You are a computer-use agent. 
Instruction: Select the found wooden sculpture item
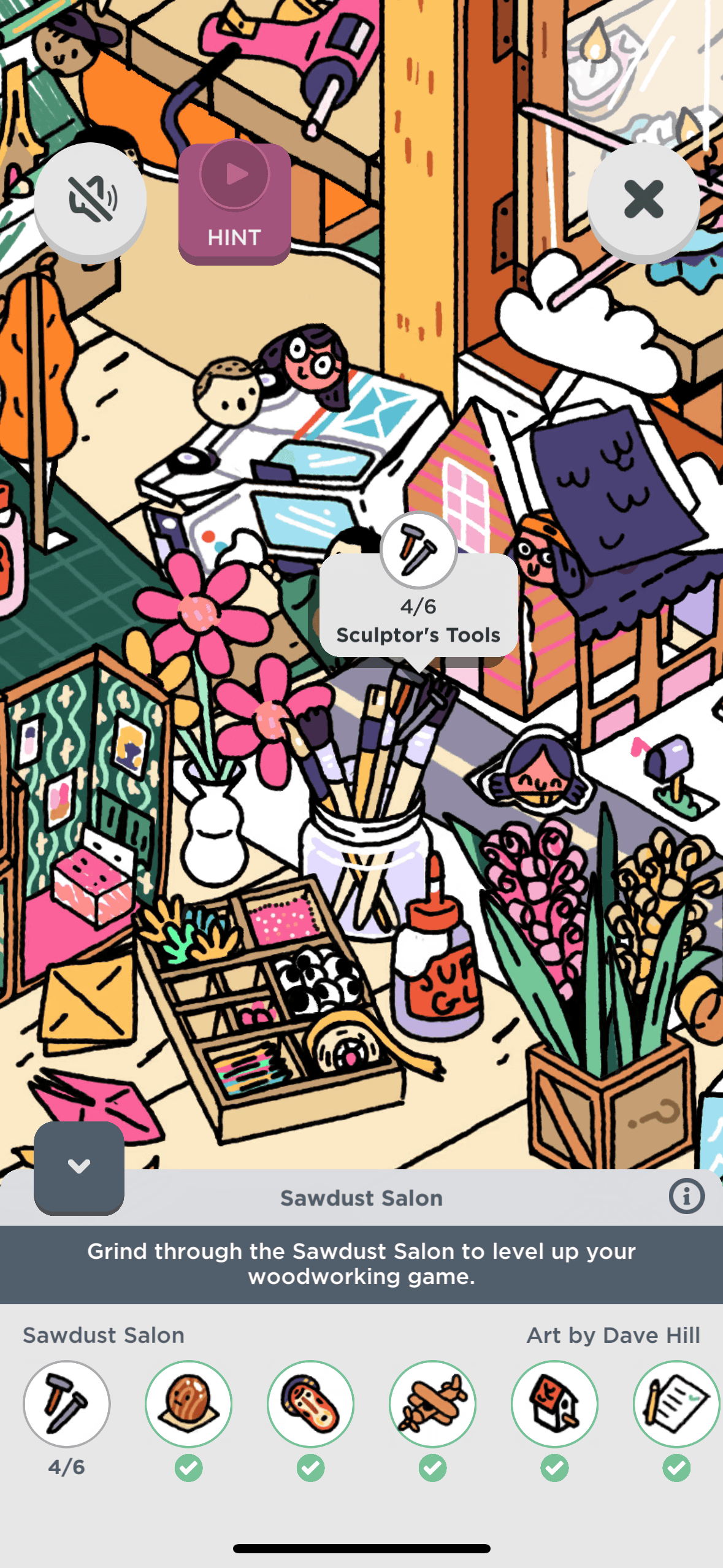(x=188, y=1404)
